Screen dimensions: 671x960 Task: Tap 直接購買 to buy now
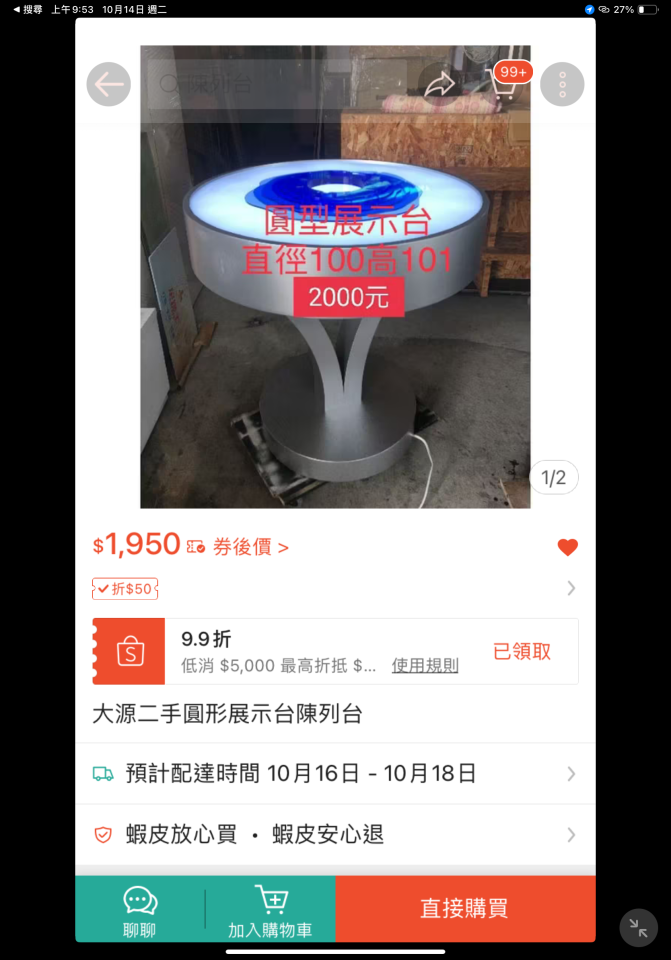click(465, 909)
